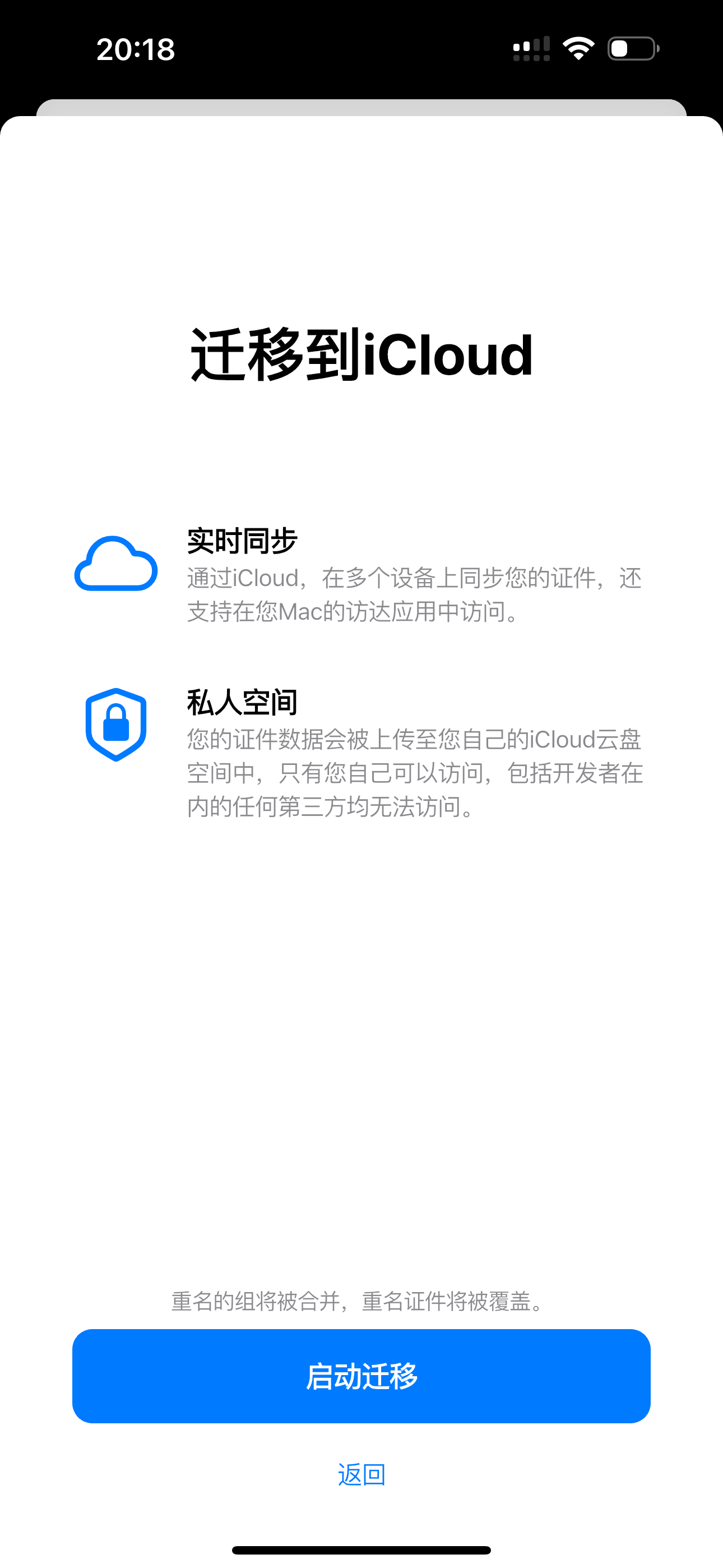This screenshot has width=723, height=1568.
Task: Tap the clock showing 20:18
Action: pos(135,49)
